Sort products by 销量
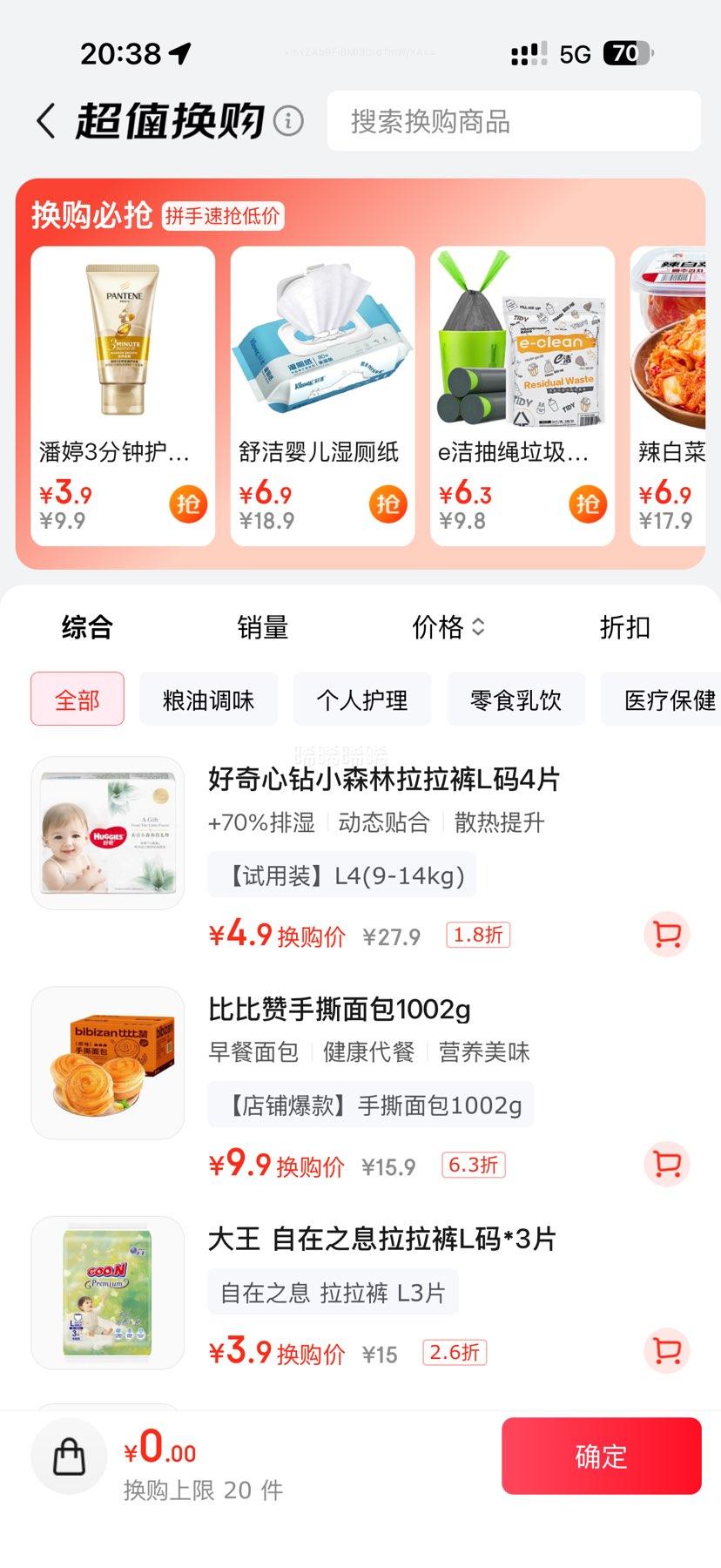Image resolution: width=721 pixels, height=1568 pixels. (x=263, y=627)
